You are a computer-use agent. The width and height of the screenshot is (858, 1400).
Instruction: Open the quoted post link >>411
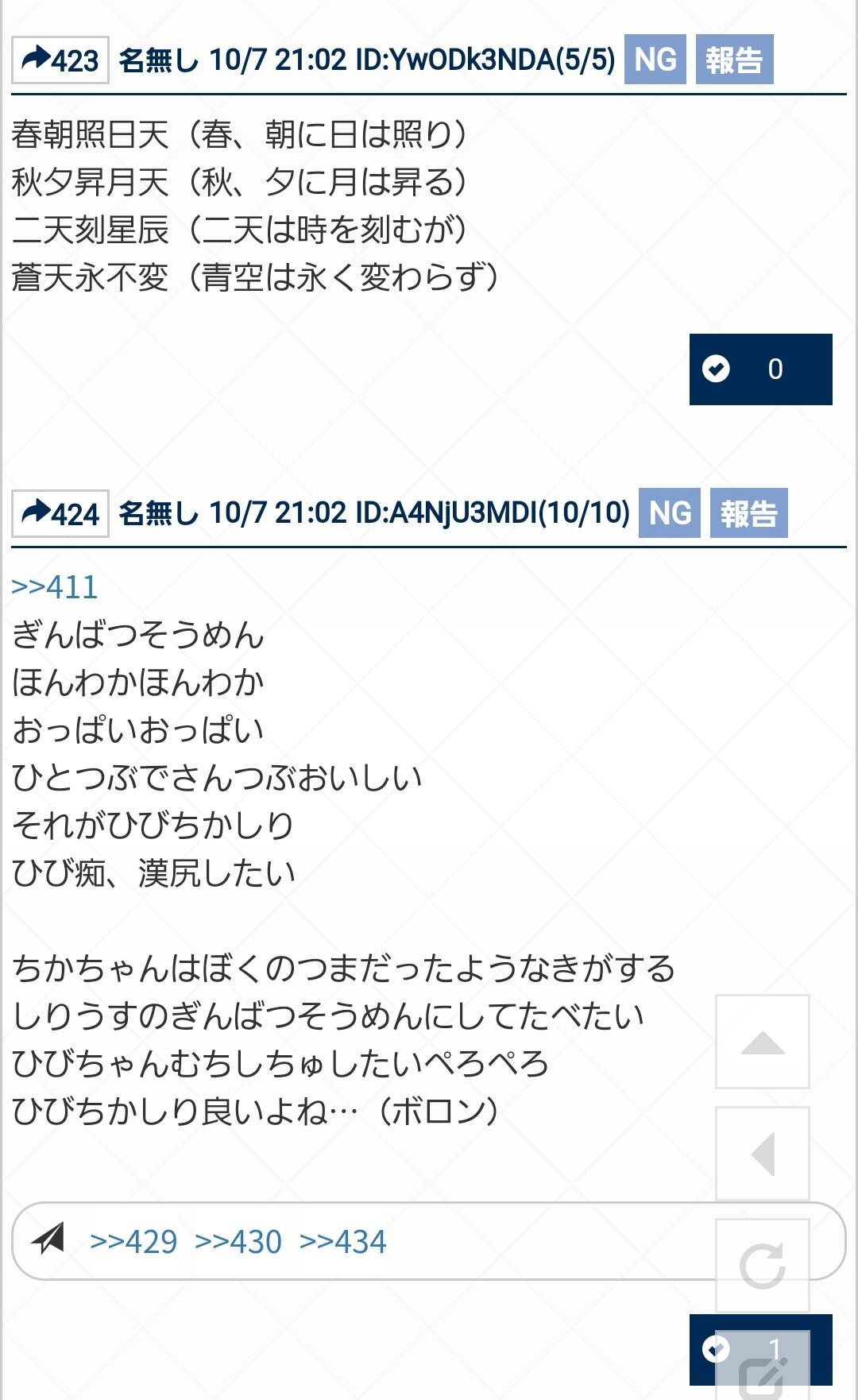pos(54,587)
